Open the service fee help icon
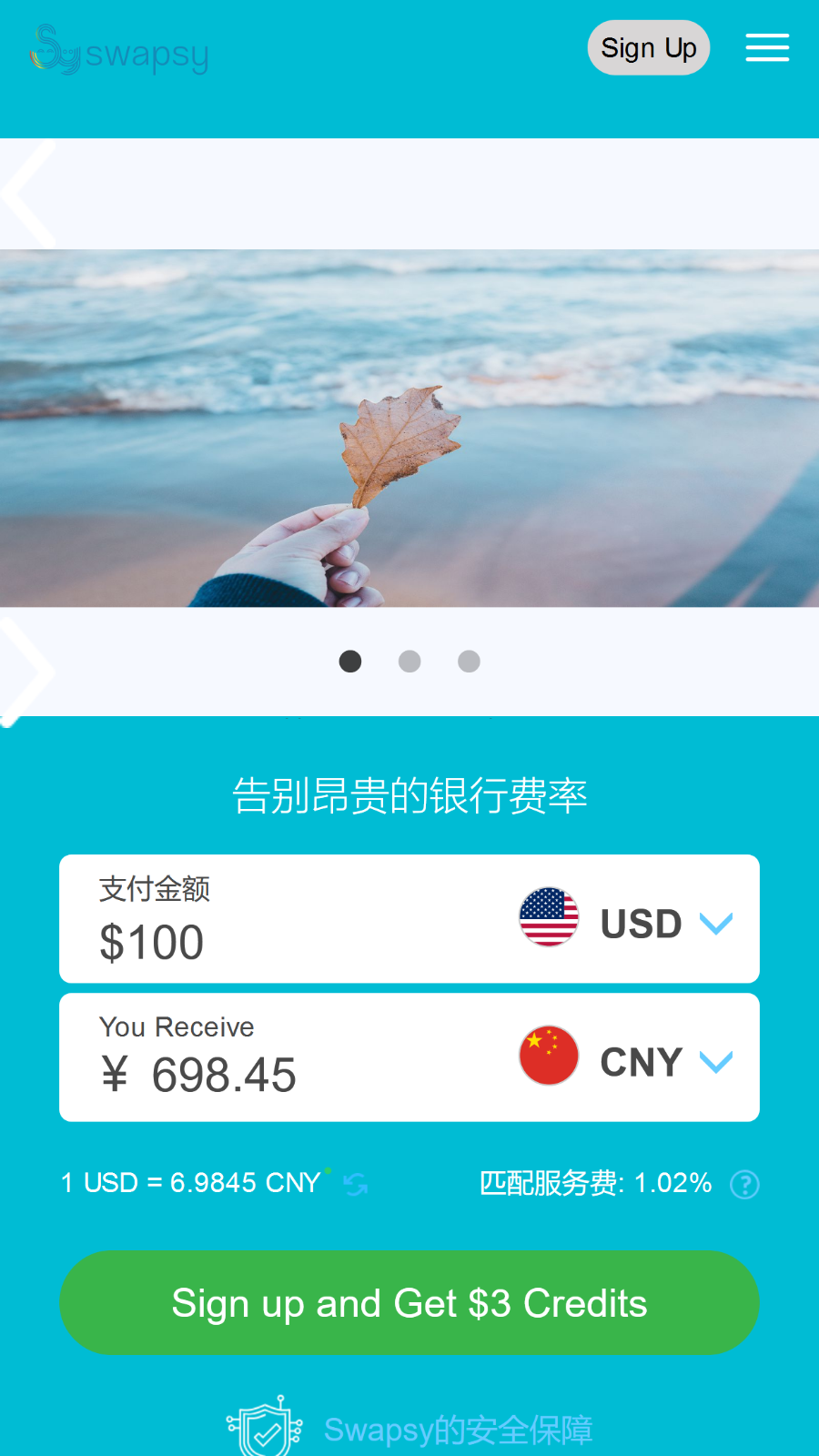The width and height of the screenshot is (819, 1456). tap(744, 1184)
